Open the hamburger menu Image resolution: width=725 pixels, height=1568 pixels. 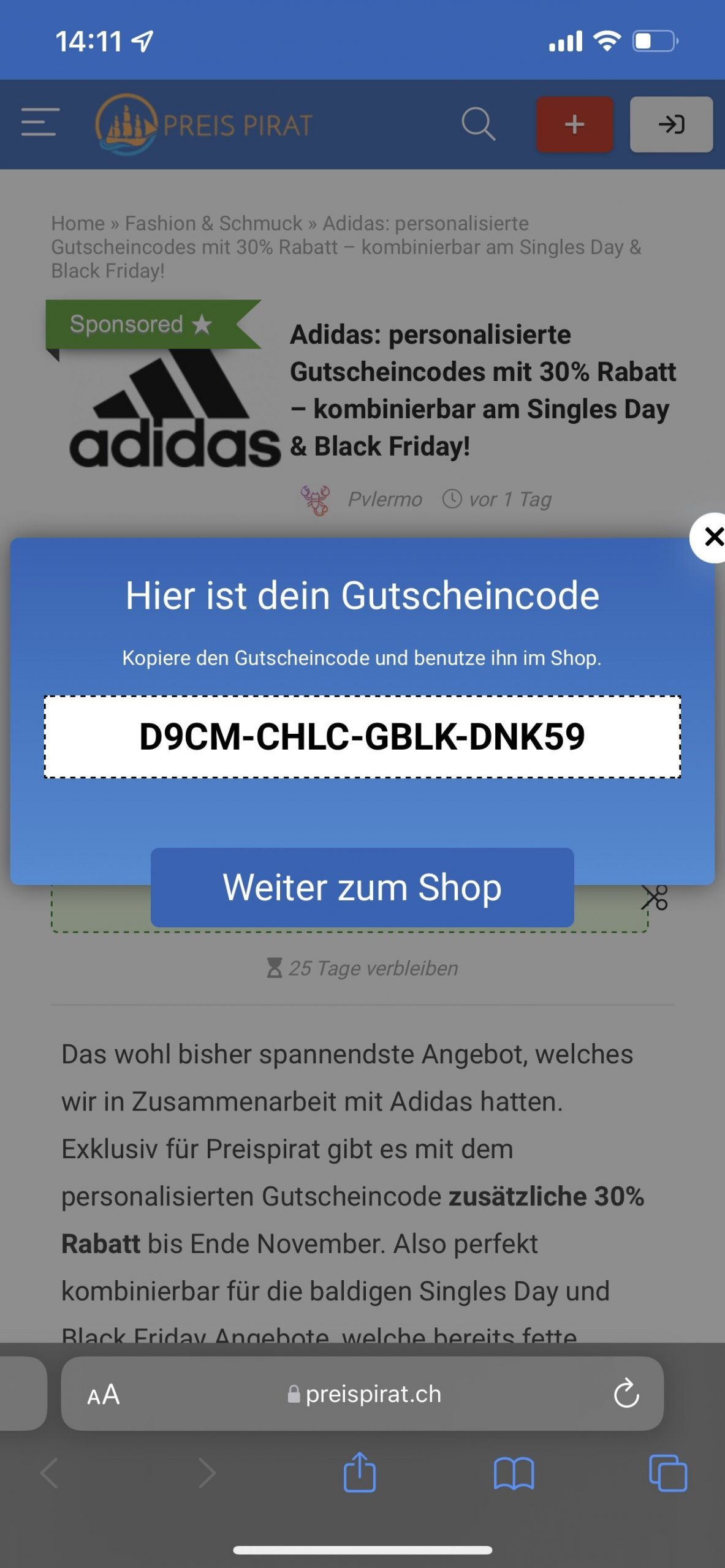pos(40,123)
